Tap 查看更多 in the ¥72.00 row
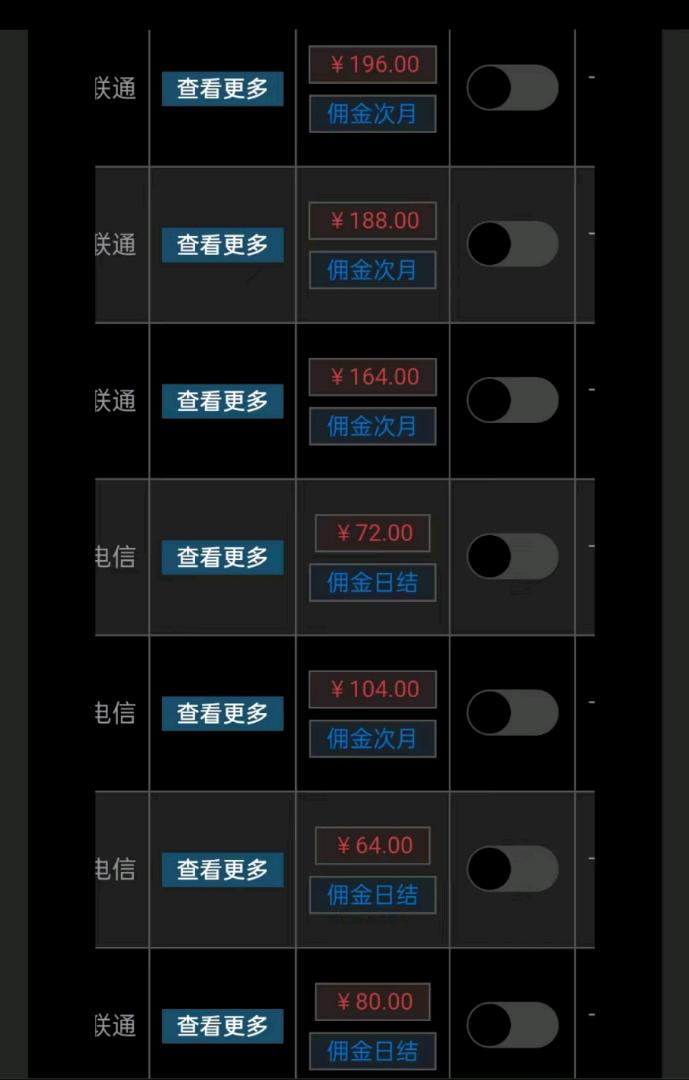Viewport: 689px width, 1080px height. (222, 557)
